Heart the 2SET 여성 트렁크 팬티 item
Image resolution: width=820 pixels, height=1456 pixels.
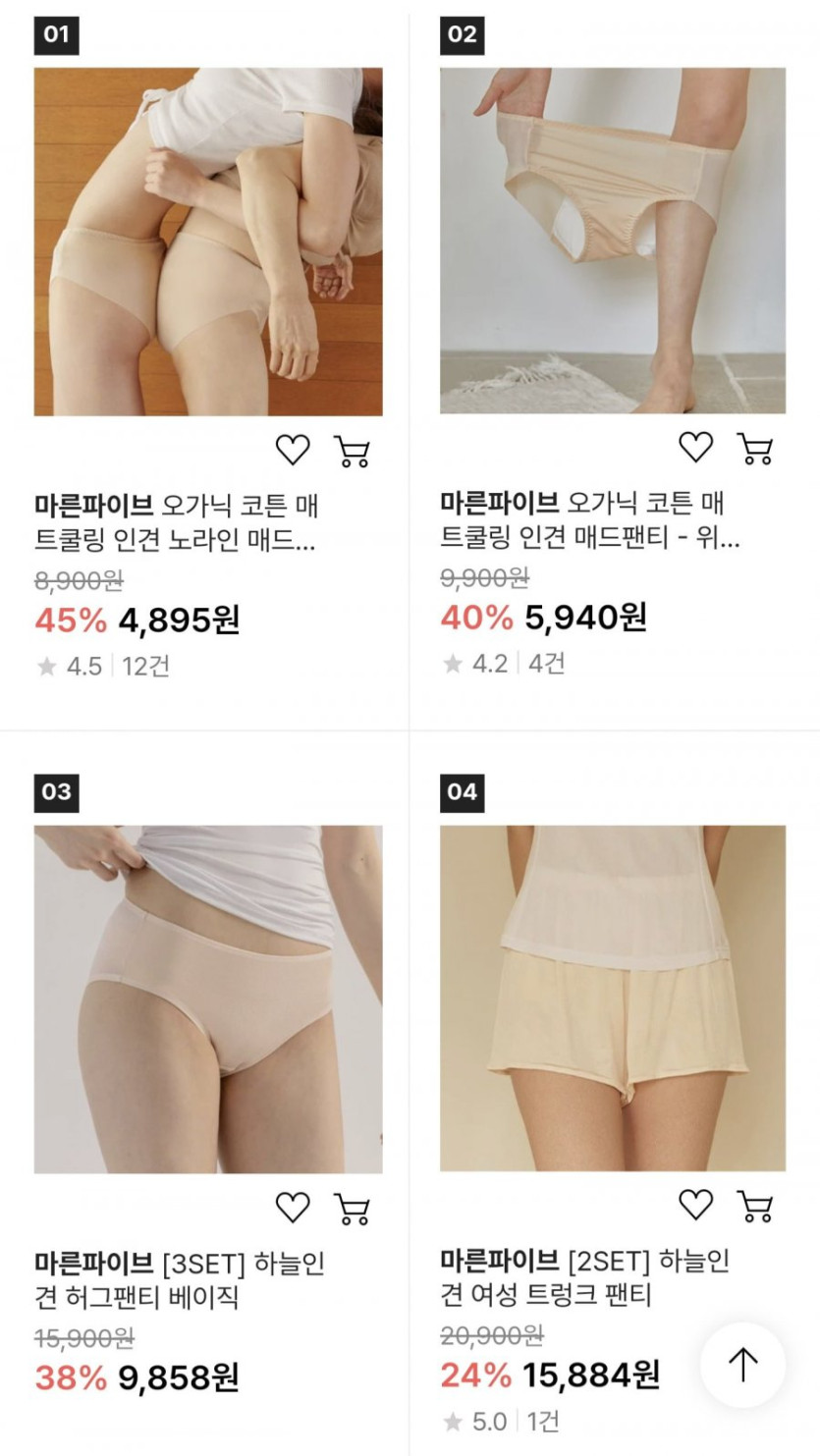[x=695, y=1204]
